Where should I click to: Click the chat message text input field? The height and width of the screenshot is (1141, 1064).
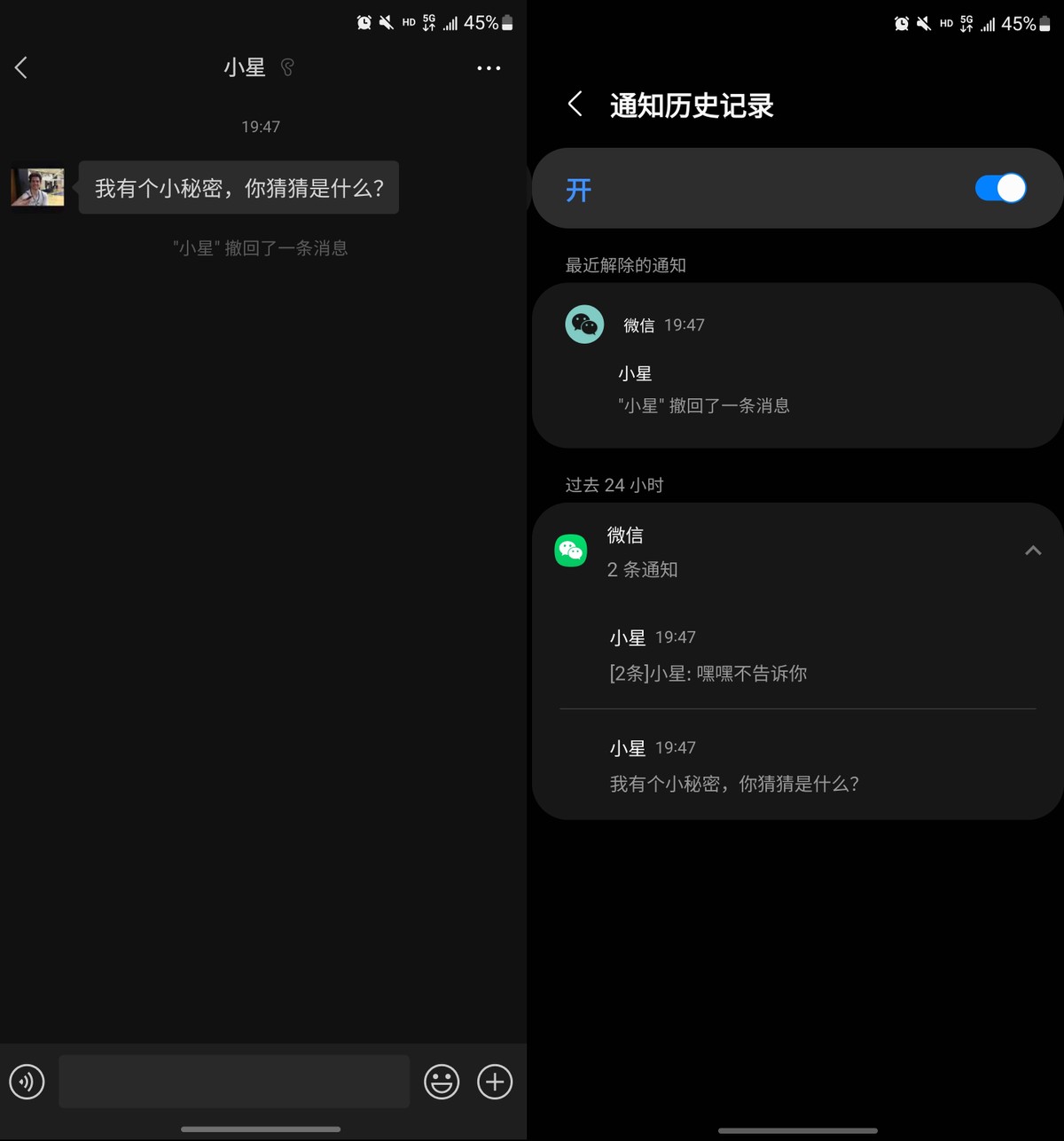coord(233,1082)
